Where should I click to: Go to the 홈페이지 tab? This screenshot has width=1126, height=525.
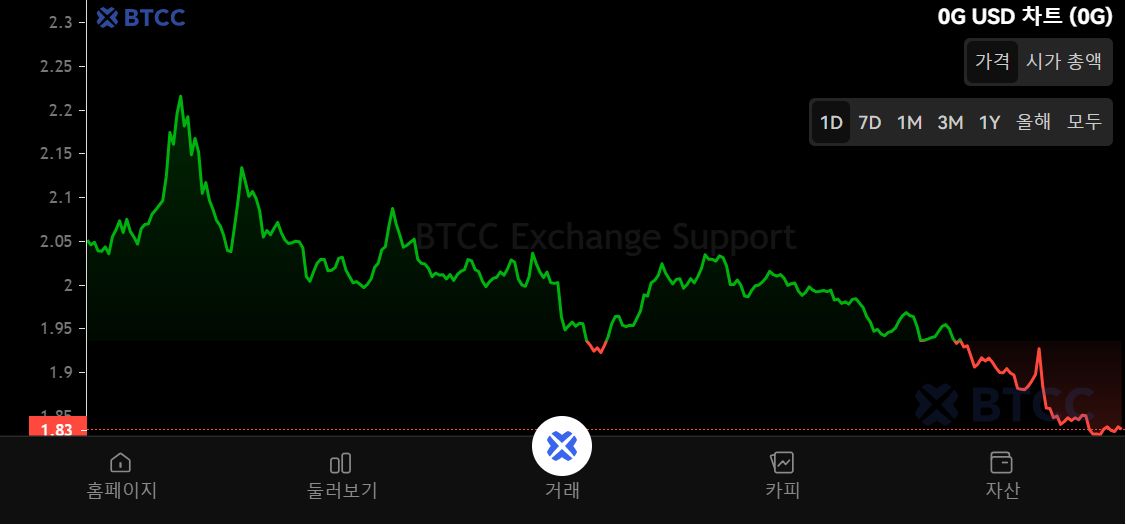(121, 475)
